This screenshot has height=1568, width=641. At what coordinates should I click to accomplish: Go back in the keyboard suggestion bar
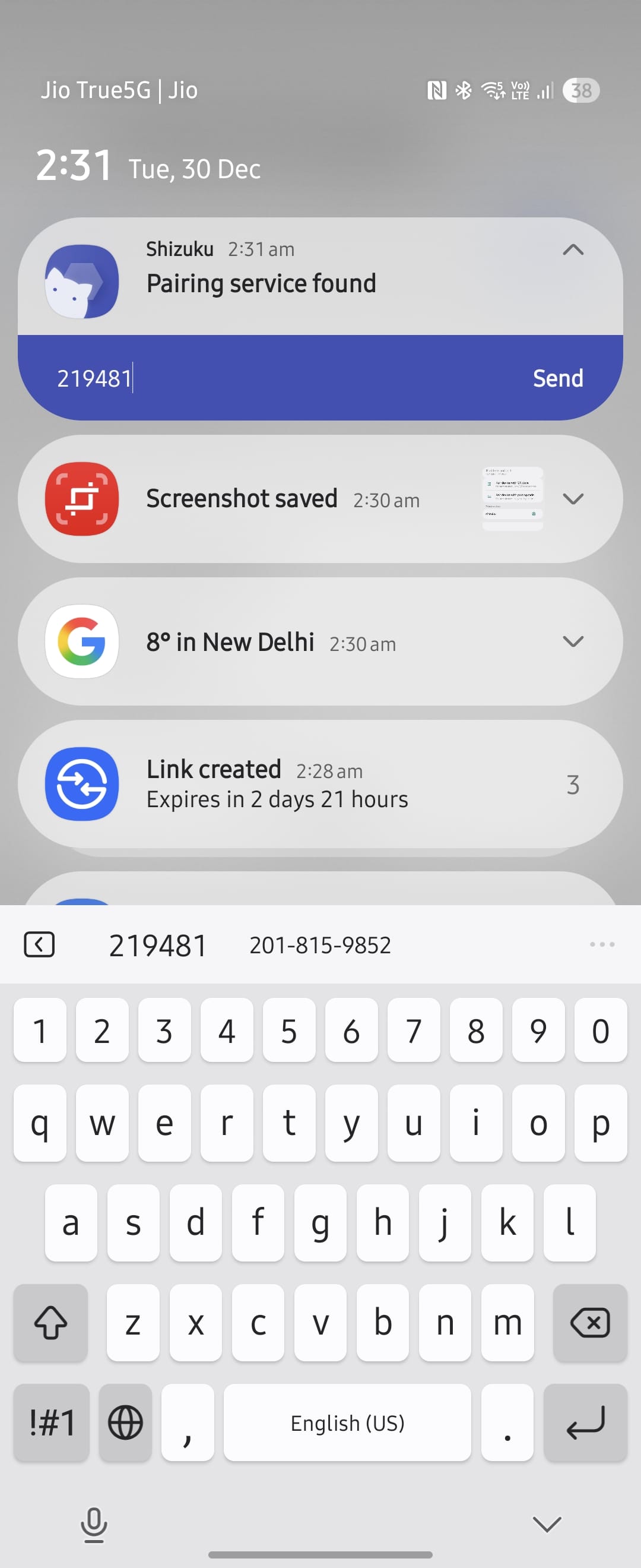click(x=40, y=944)
